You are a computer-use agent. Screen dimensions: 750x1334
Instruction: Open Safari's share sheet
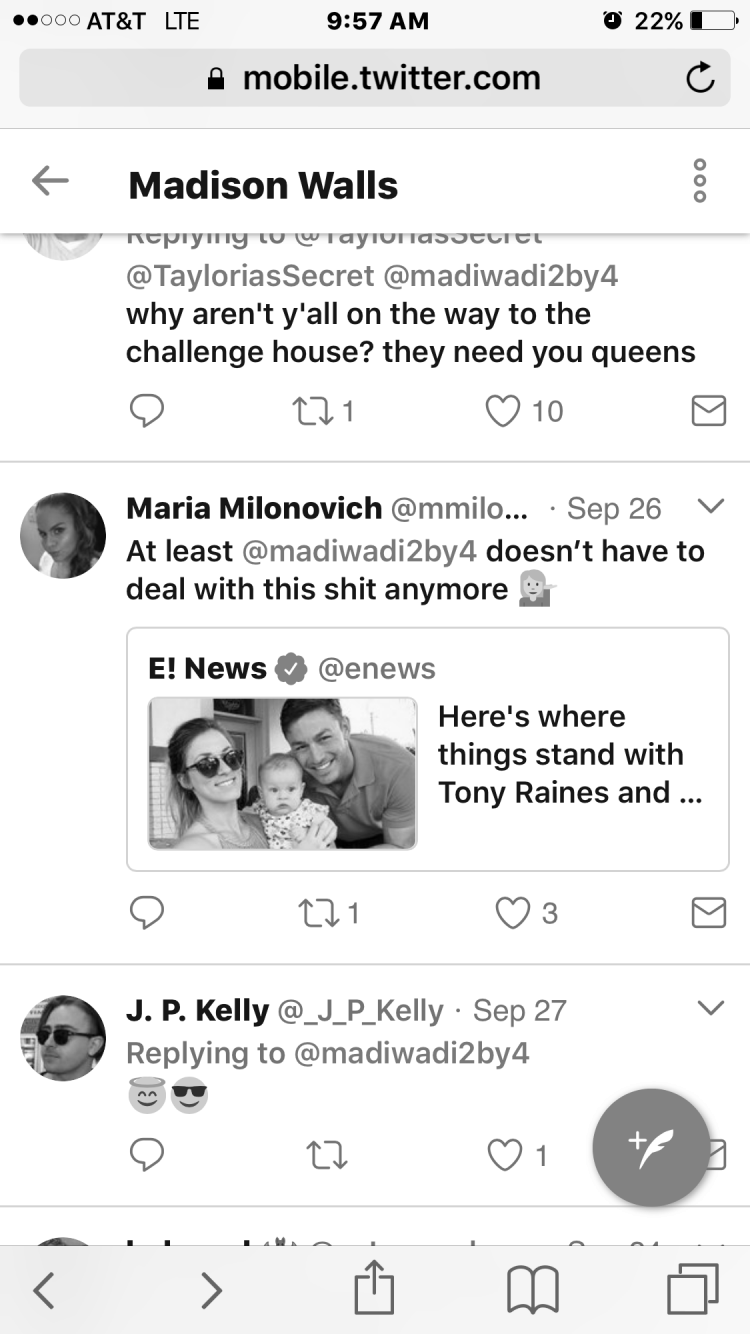click(x=375, y=1288)
